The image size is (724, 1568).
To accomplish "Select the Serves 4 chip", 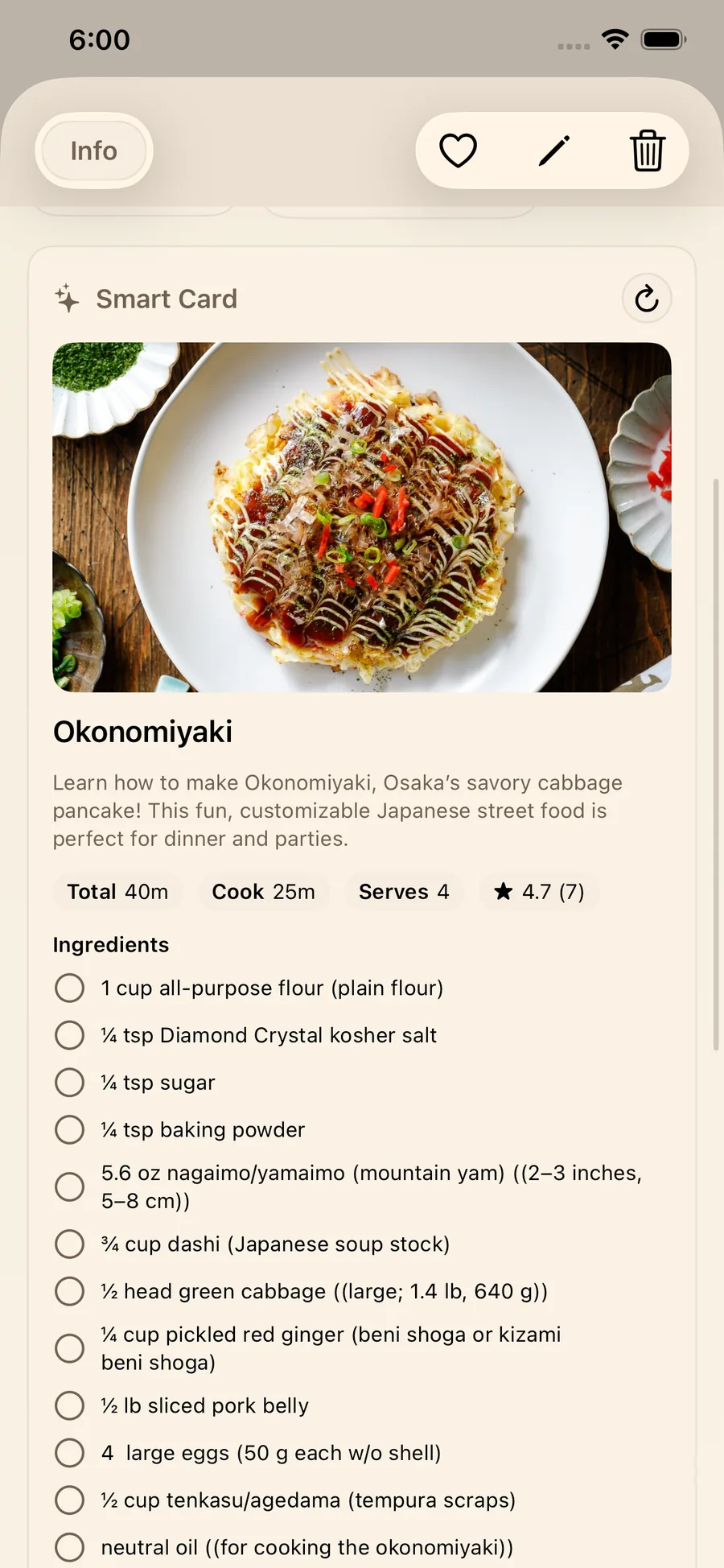I will click(404, 891).
